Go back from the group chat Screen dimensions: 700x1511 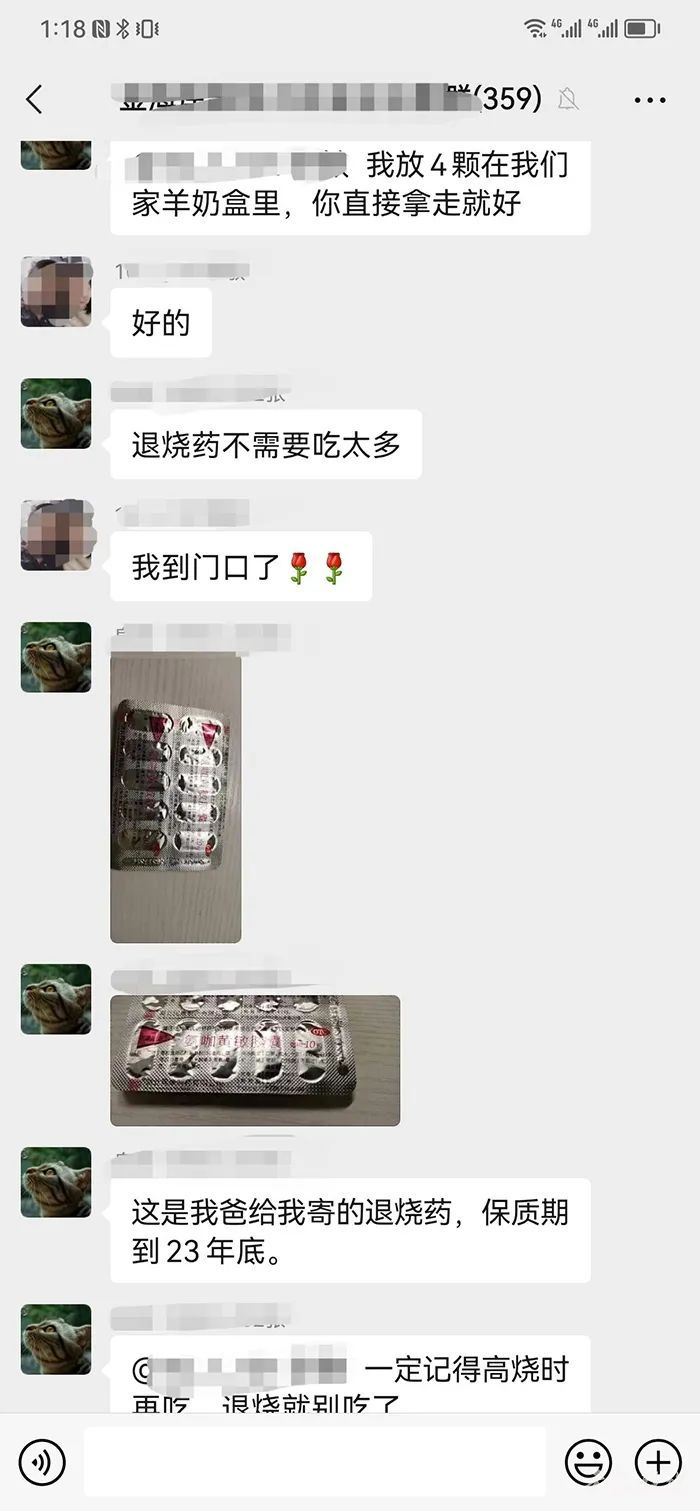tap(35, 99)
